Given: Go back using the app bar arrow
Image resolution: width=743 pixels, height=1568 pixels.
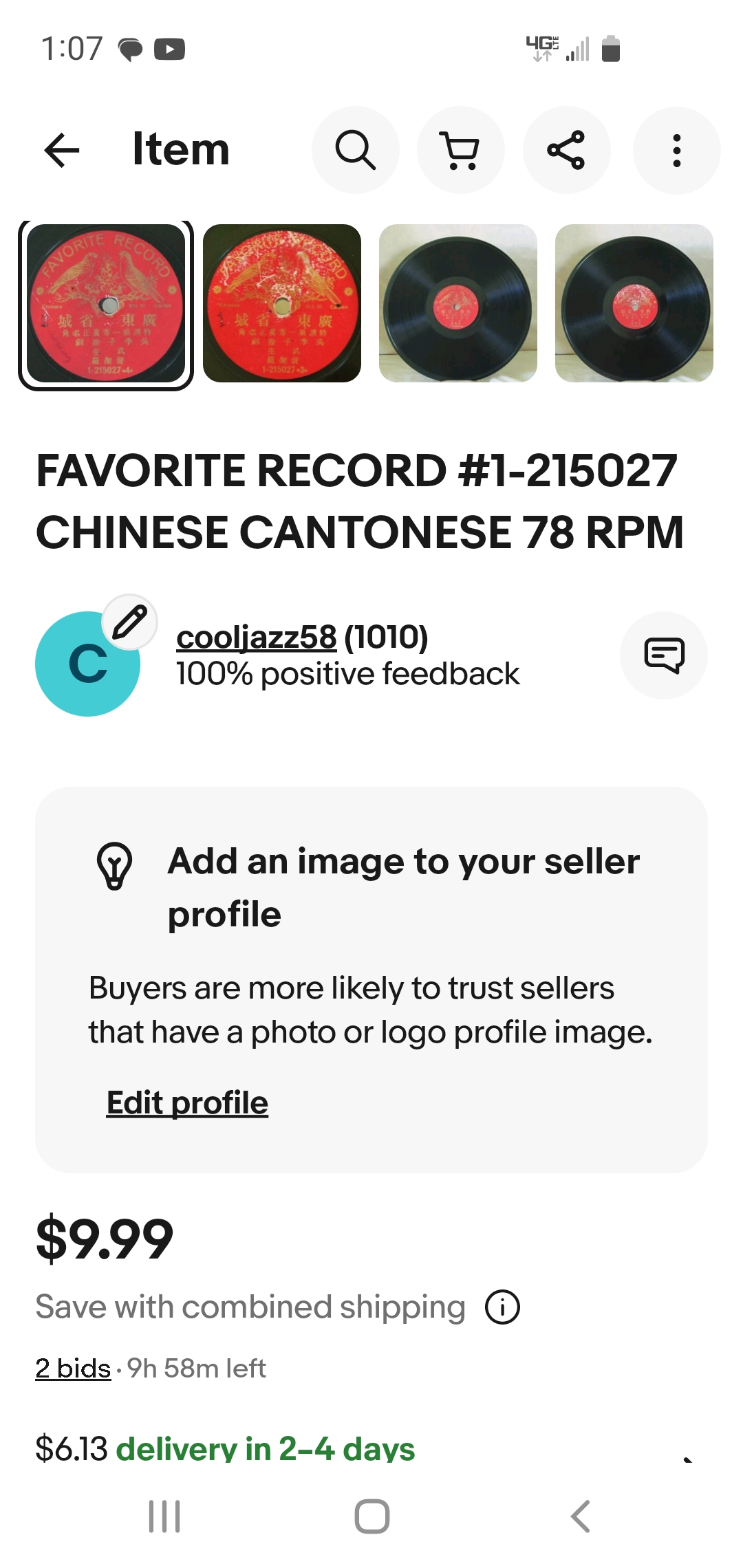Looking at the screenshot, I should point(62,150).
